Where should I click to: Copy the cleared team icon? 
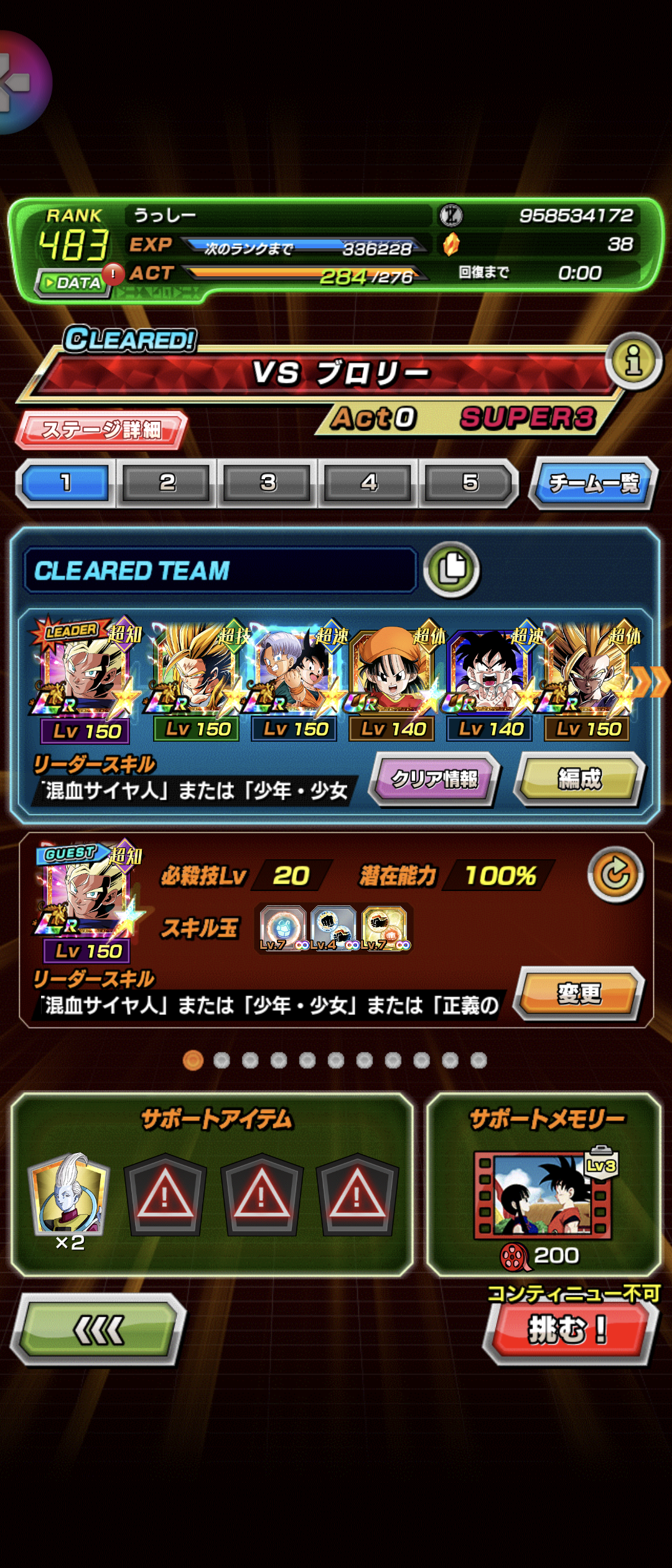coord(452,569)
